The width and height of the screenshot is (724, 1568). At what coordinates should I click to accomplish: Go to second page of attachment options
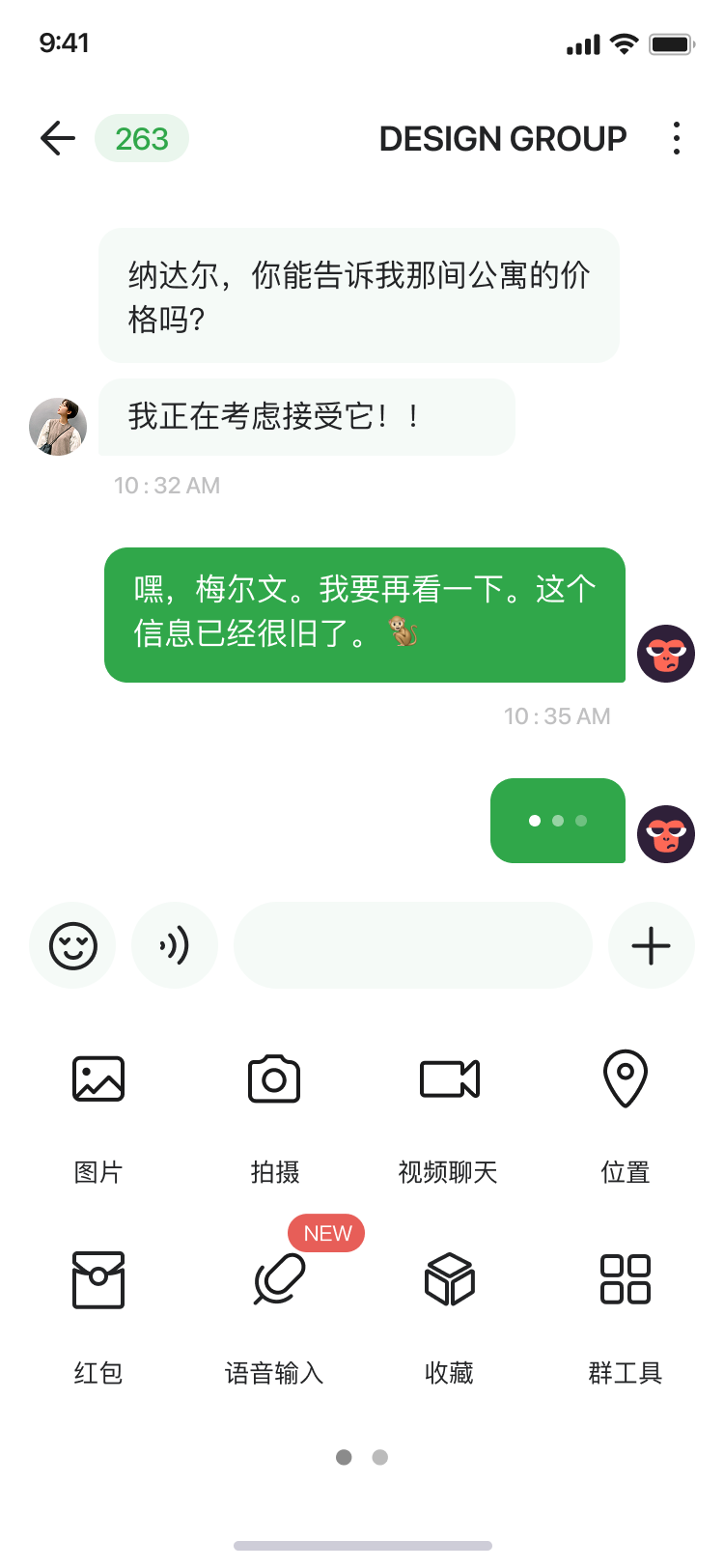[380, 1457]
